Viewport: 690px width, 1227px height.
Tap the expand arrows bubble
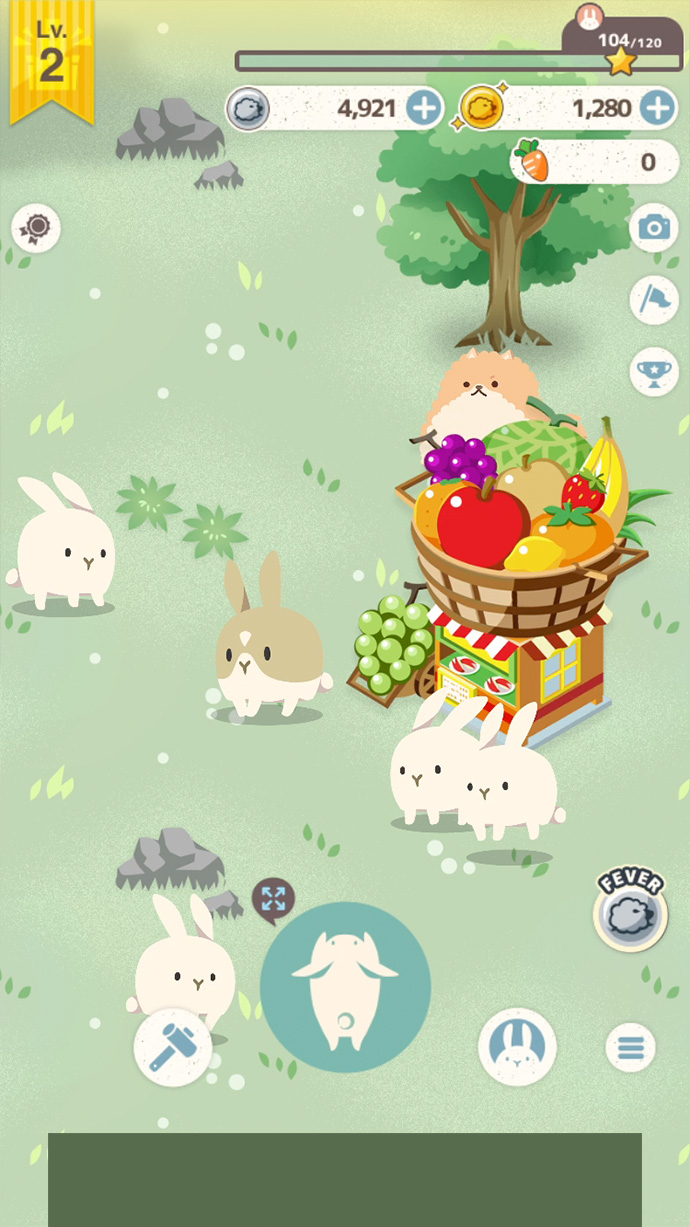coord(273,898)
